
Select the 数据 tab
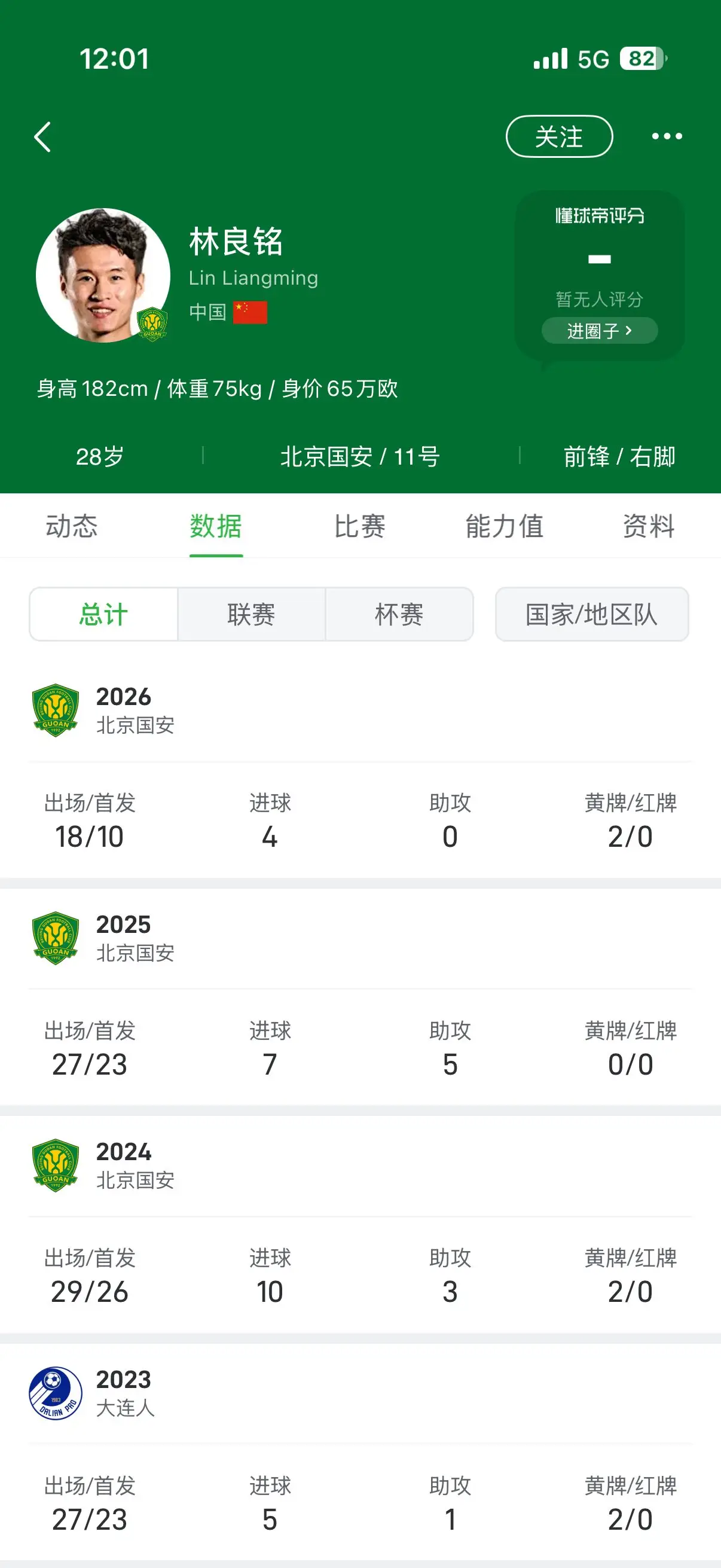click(x=216, y=526)
